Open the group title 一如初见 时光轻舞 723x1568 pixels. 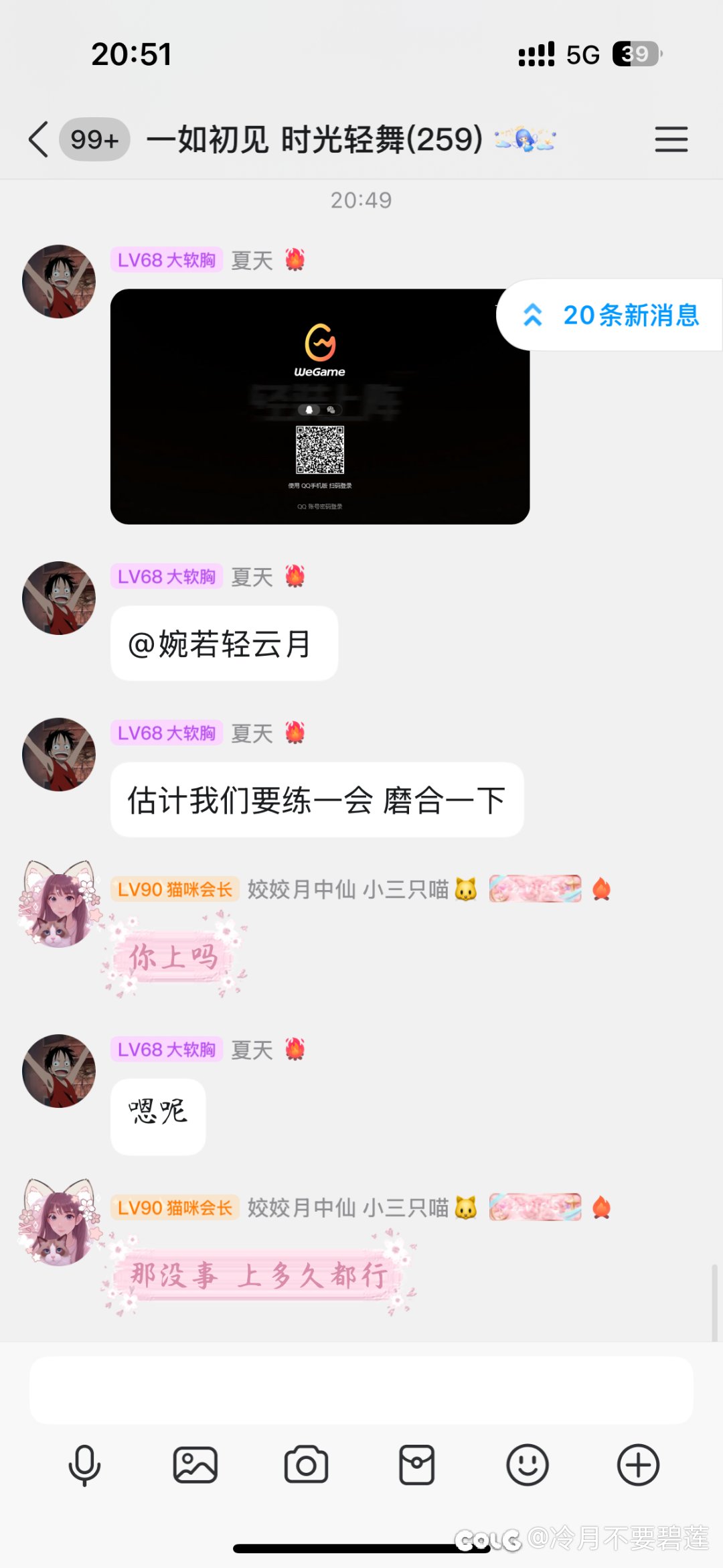tap(315, 139)
